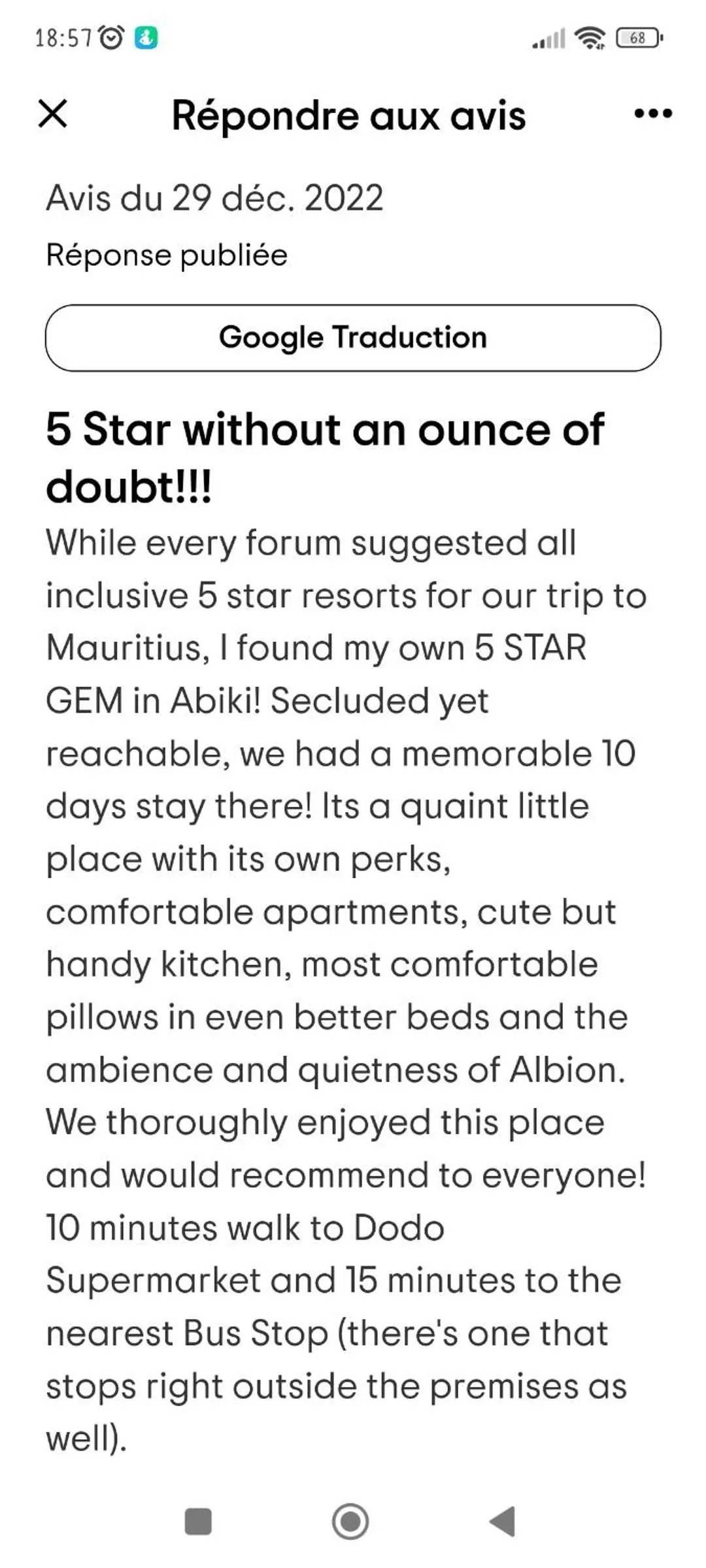Translate the review with Google Traduction
Screen dimensions: 706x1568
pyautogui.click(x=353, y=338)
